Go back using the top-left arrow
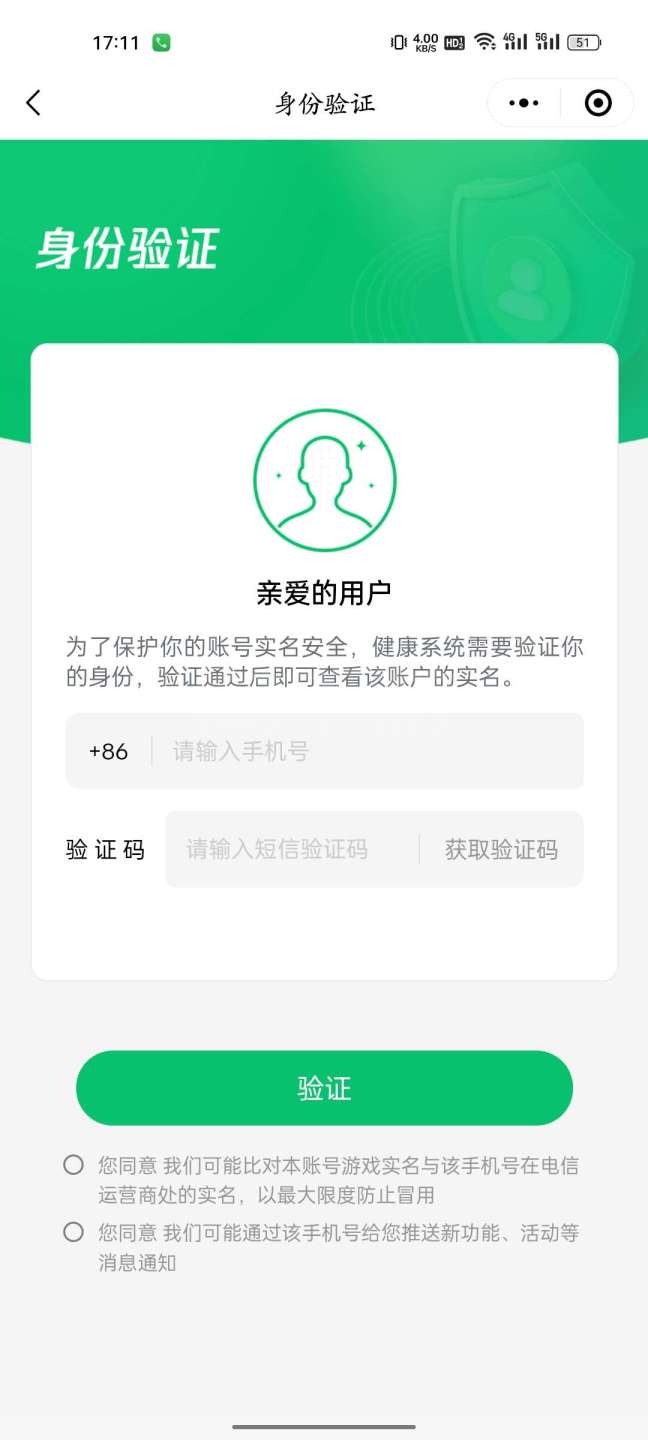This screenshot has width=648, height=1440. click(x=34, y=103)
